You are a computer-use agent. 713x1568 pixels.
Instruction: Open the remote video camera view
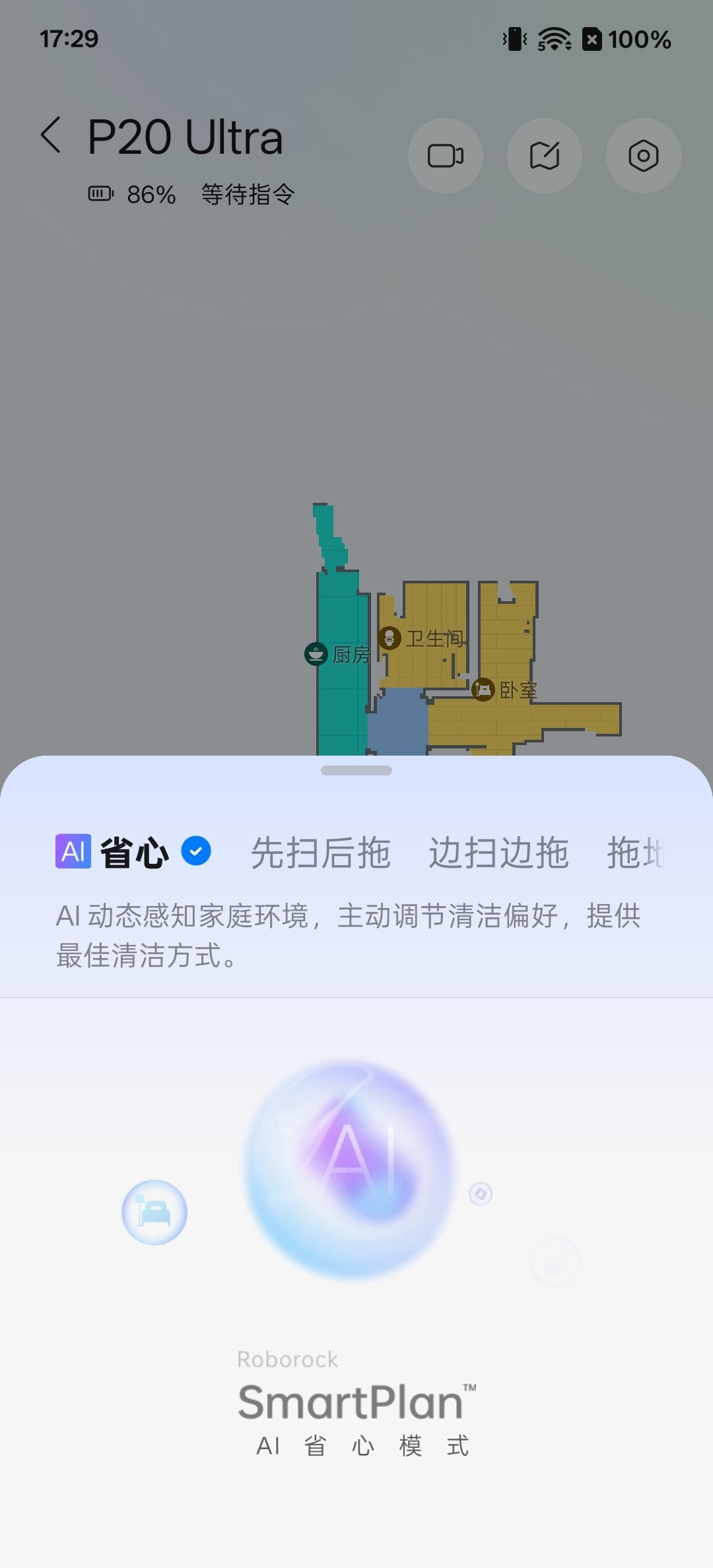click(x=446, y=156)
